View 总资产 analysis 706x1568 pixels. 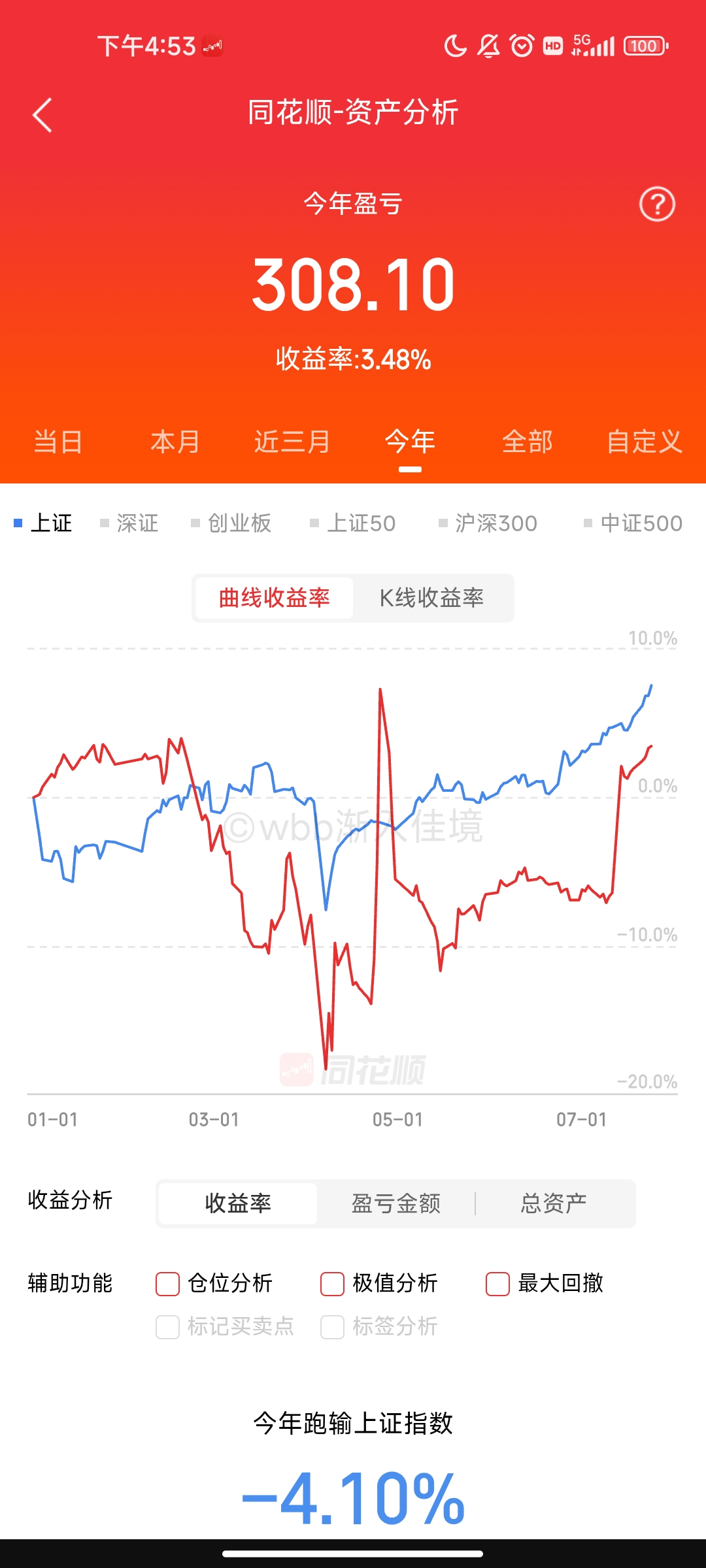554,1203
